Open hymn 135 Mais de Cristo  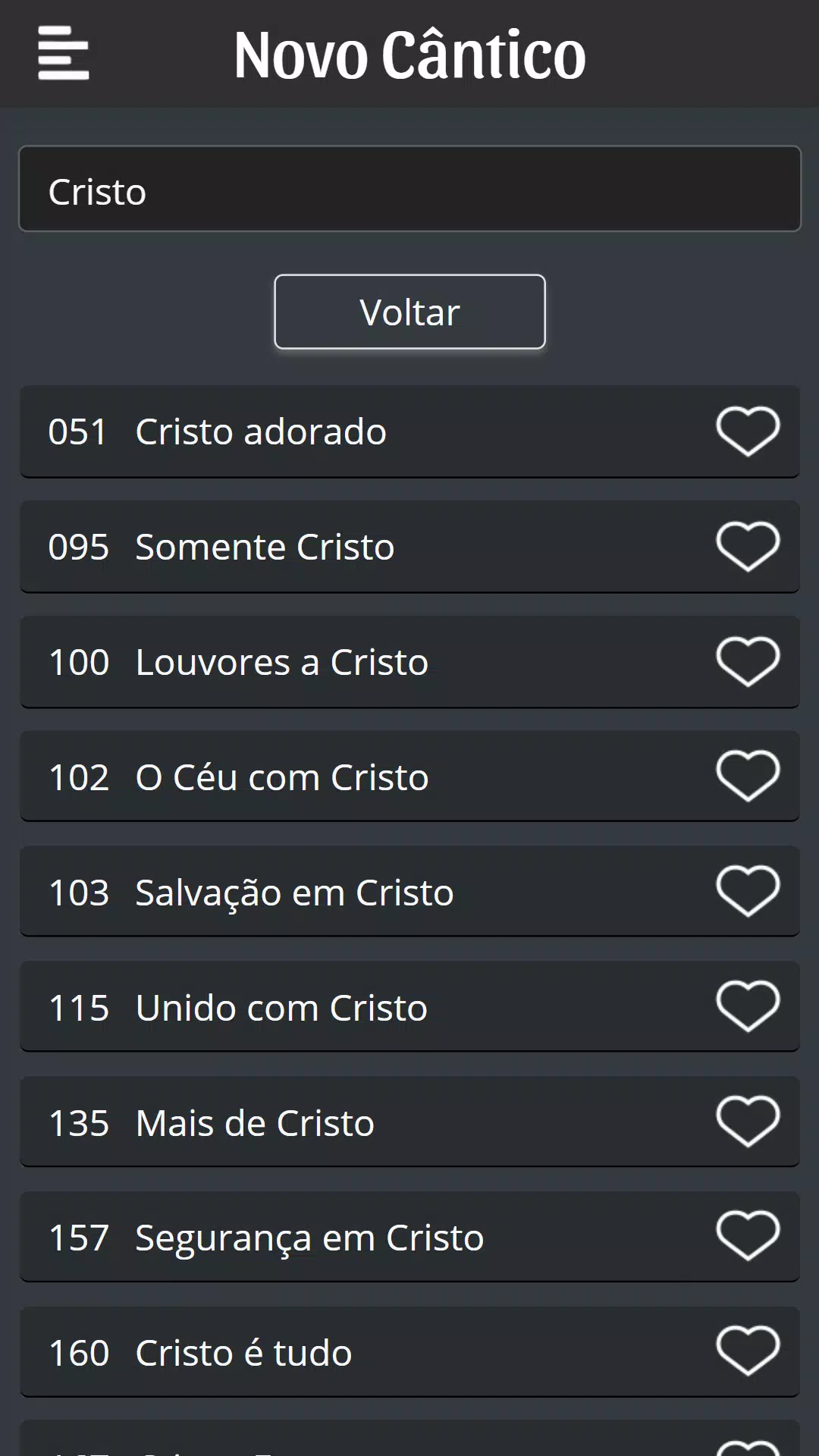[409, 1122]
